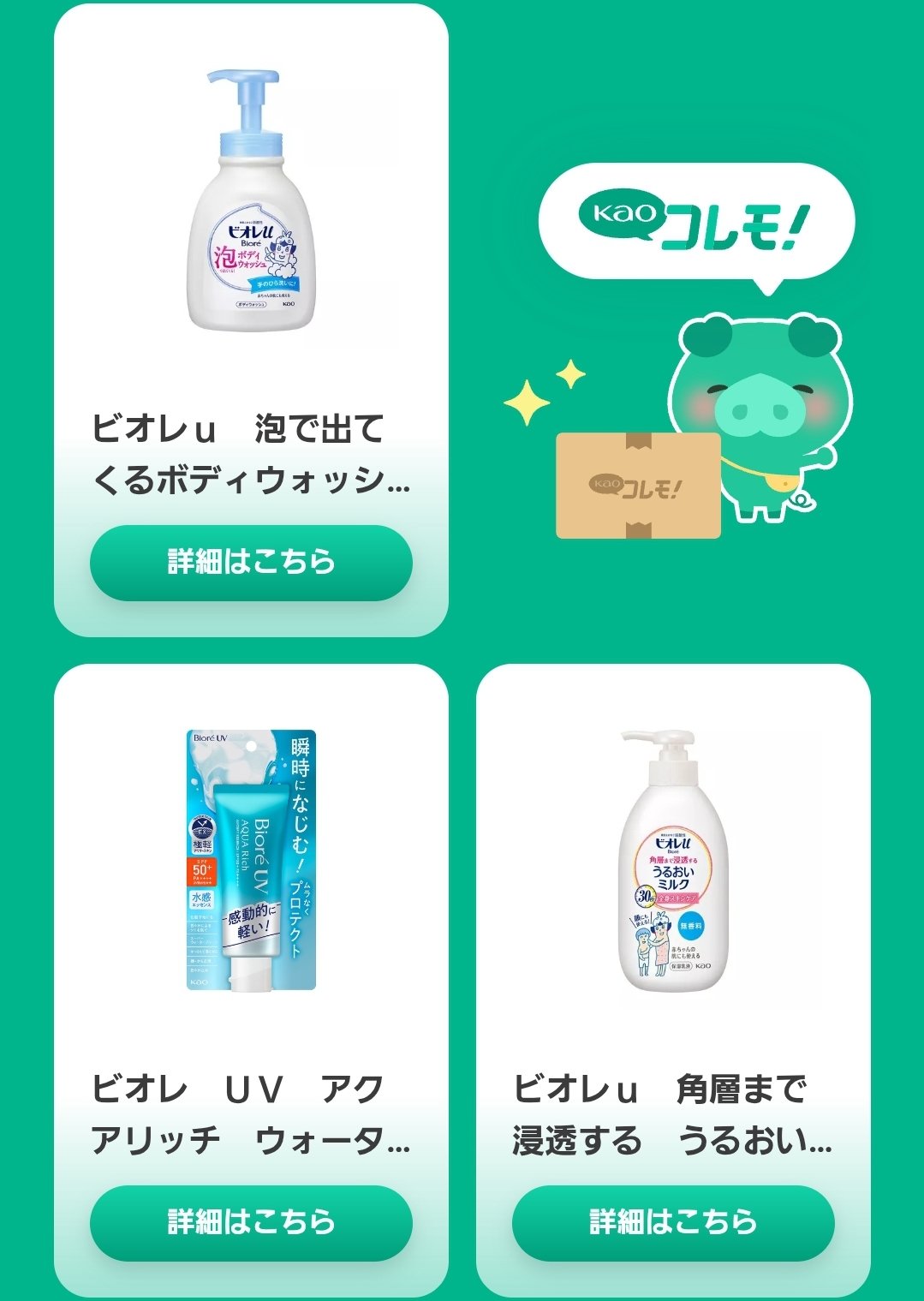The width and height of the screenshot is (924, 1301).
Task: Click the 泡で出てくるボディウォッシュ product title
Action: (248, 454)
